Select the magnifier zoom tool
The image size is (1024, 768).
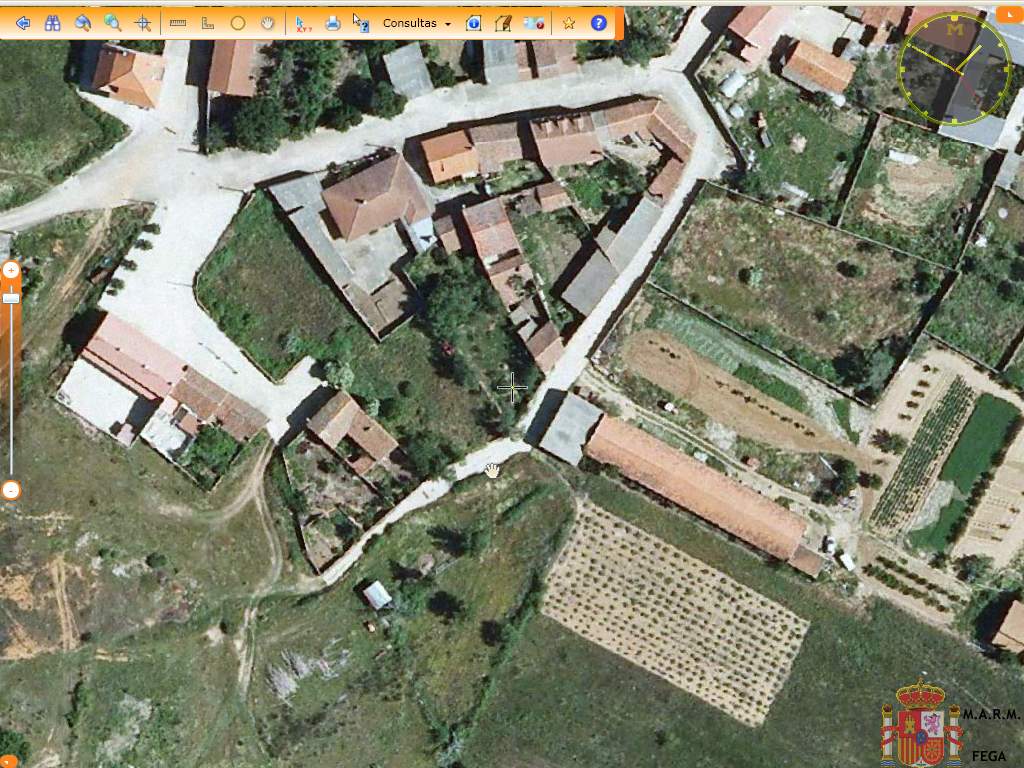112,23
